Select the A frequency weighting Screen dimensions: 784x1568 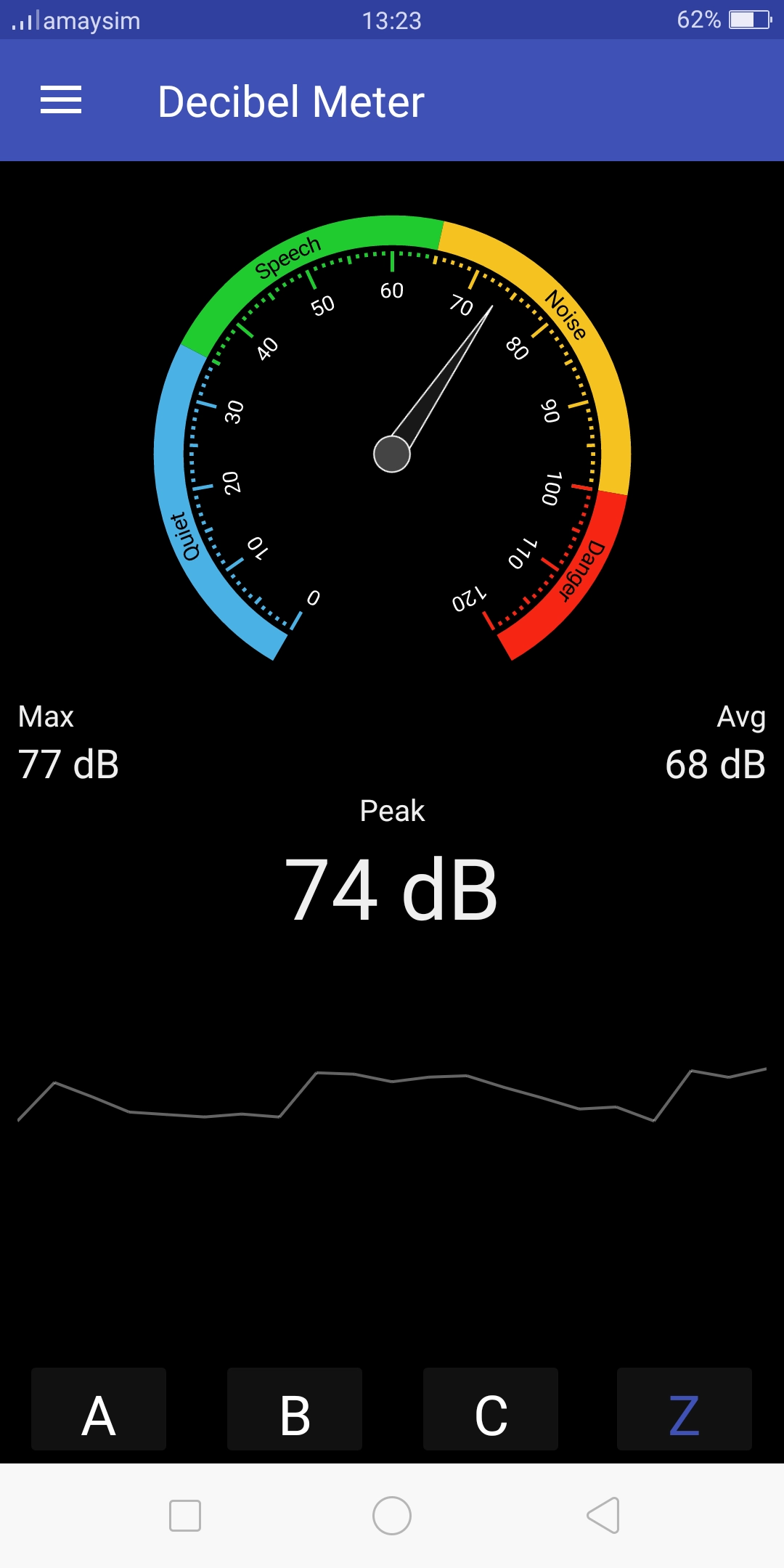(99, 1409)
